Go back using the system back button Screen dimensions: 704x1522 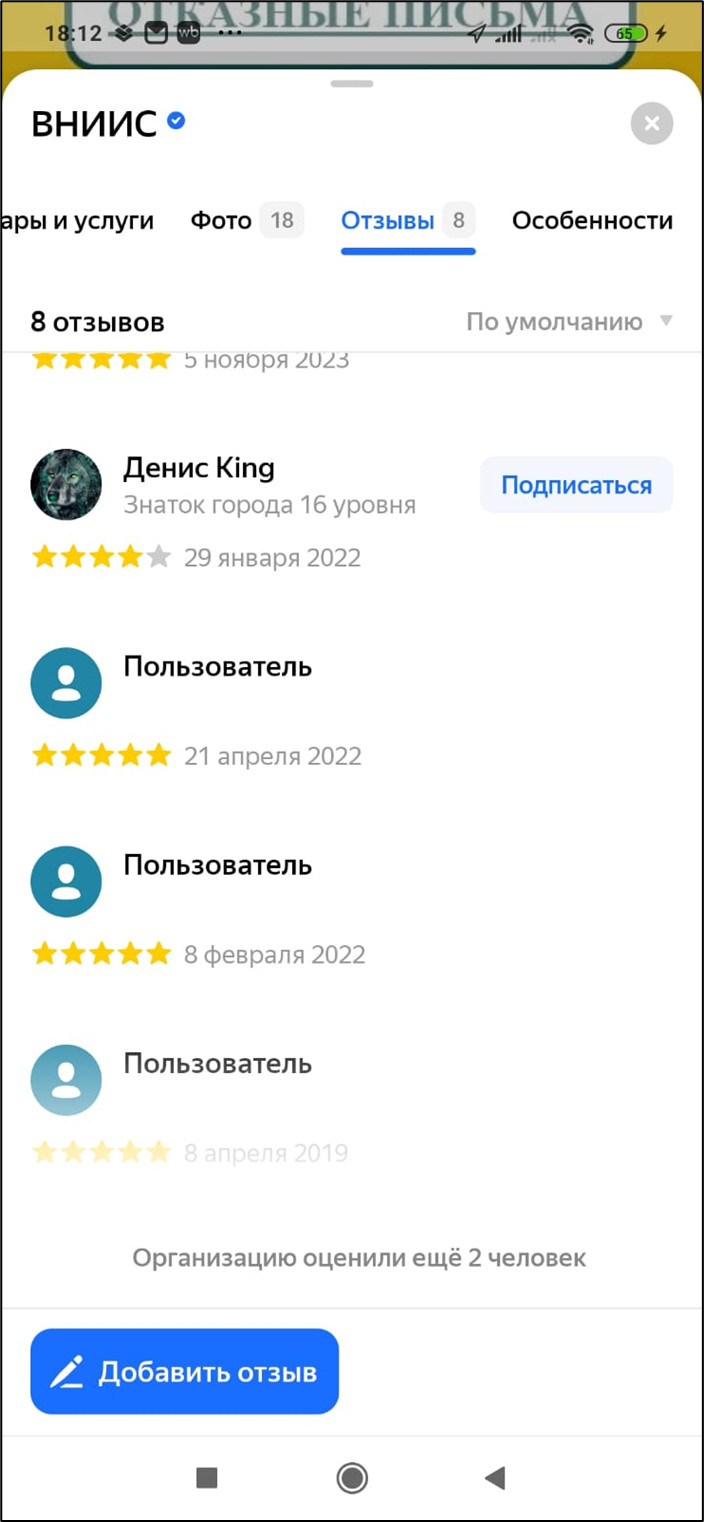pyautogui.click(x=494, y=1478)
